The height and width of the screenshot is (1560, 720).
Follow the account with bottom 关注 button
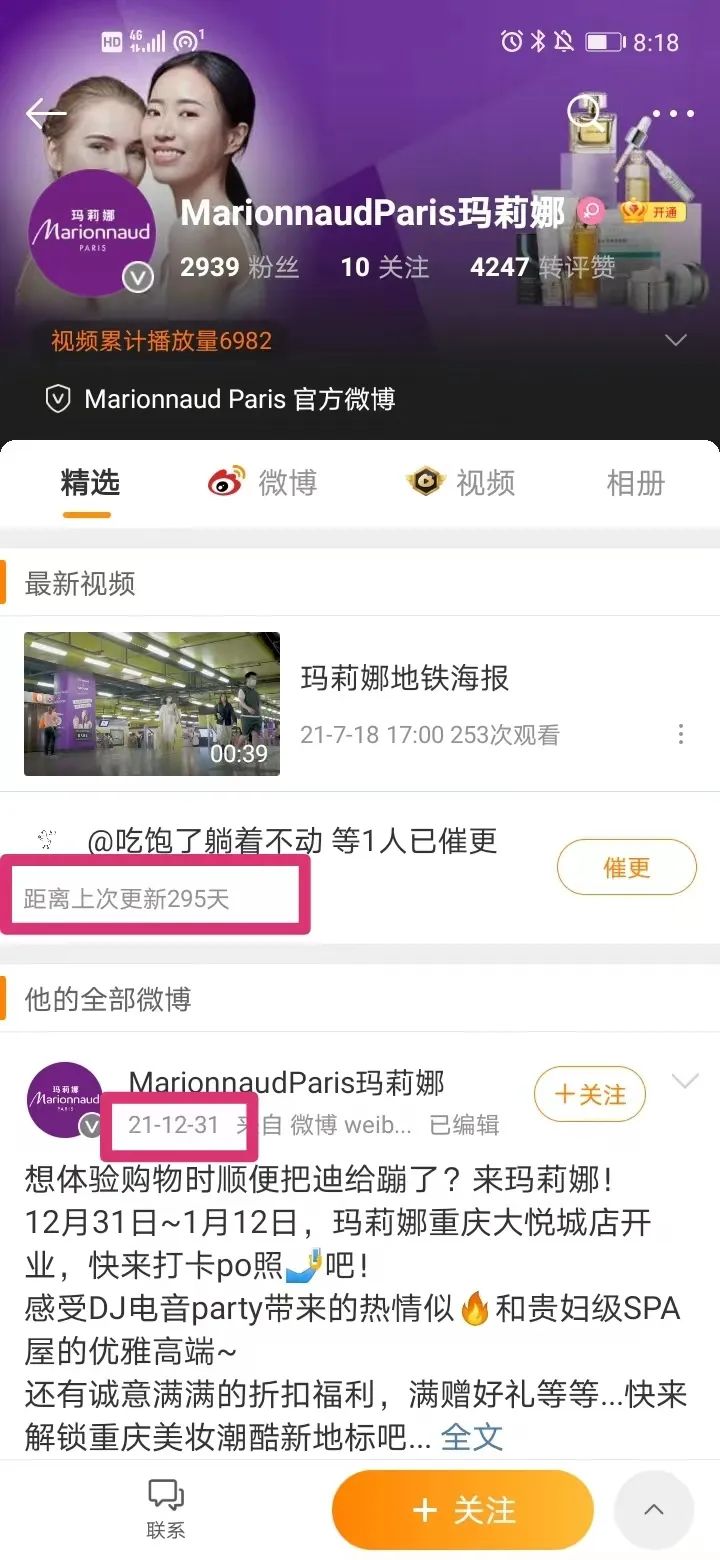(463, 1509)
